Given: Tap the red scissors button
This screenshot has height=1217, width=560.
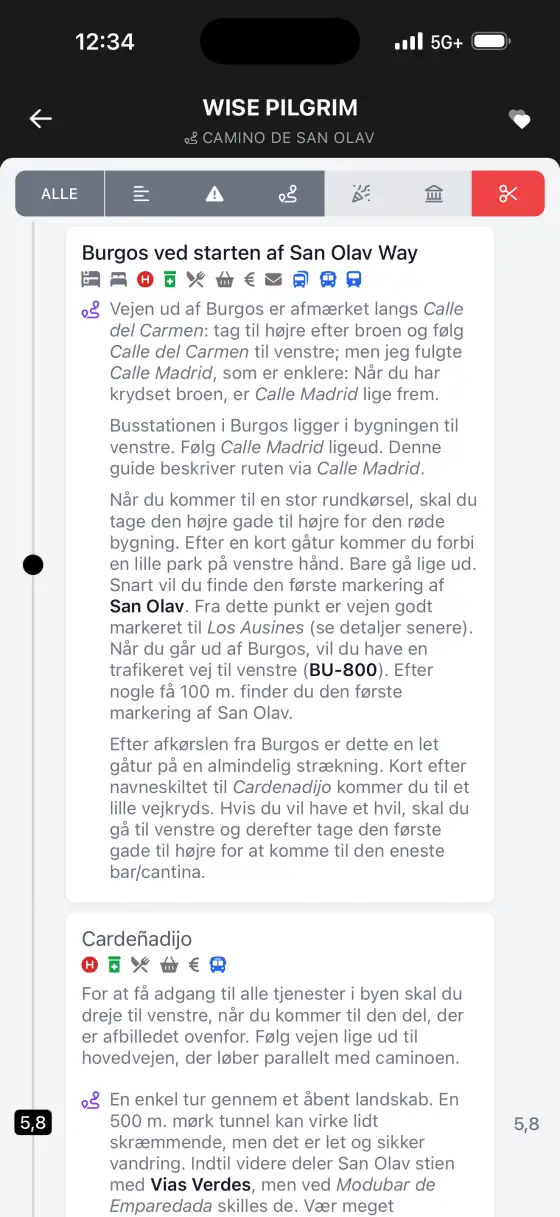Looking at the screenshot, I should [508, 194].
